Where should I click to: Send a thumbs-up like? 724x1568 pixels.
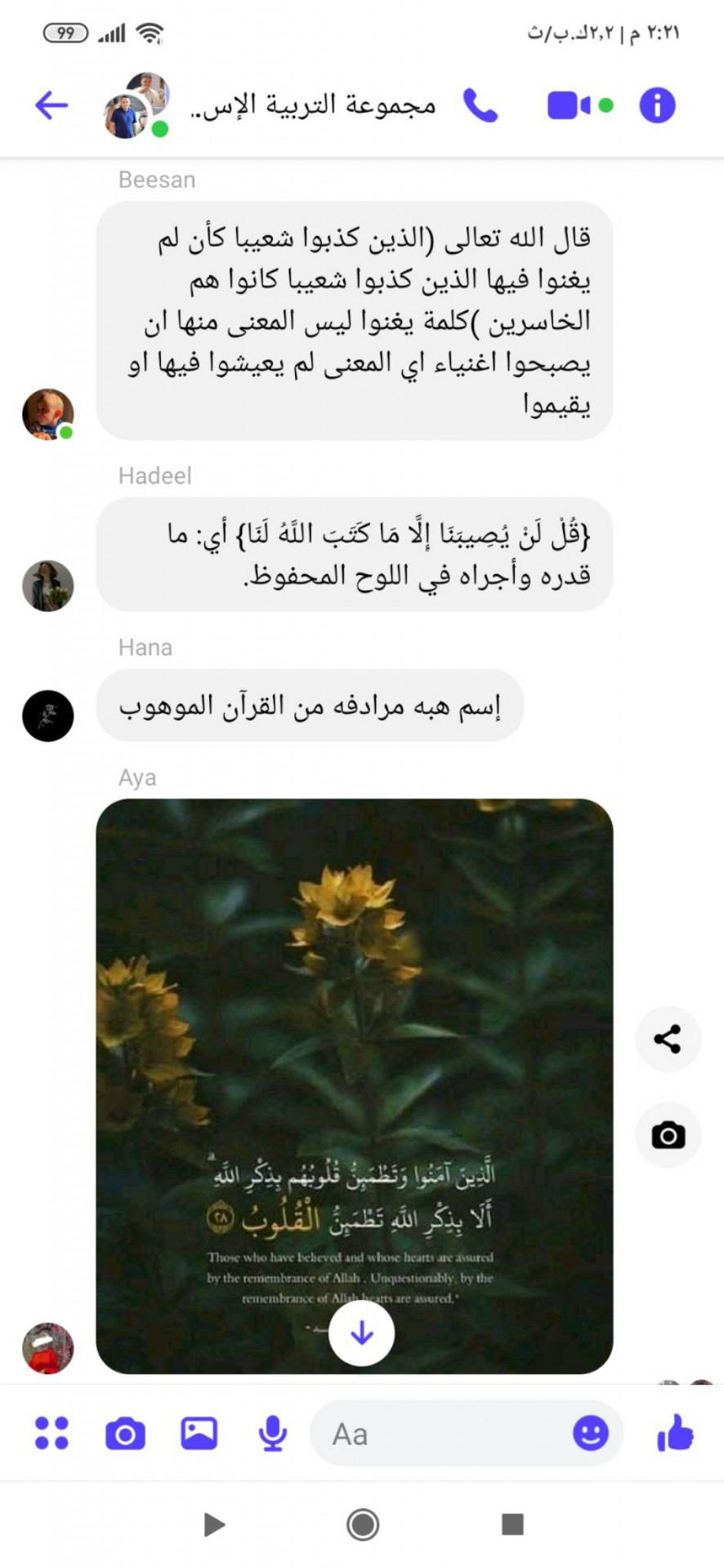click(x=675, y=1432)
